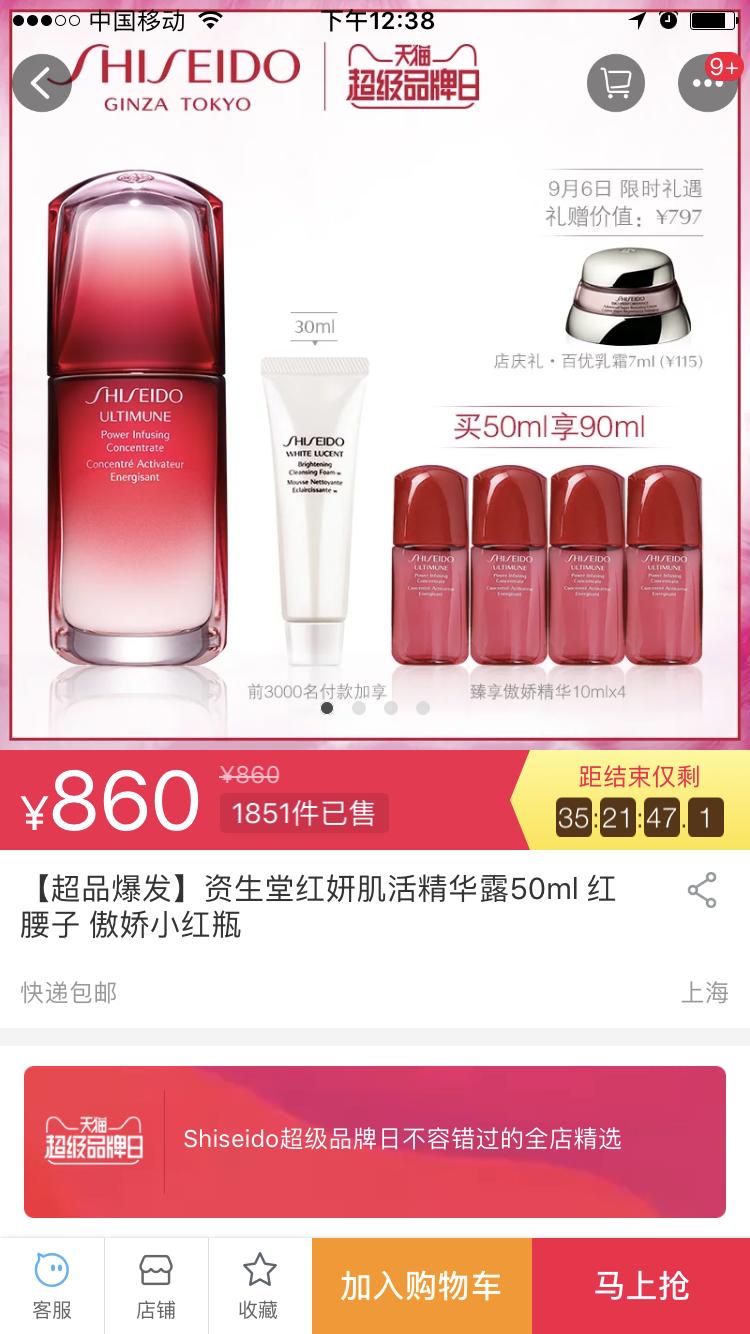
Task: Add product to cart with 加入购物车
Action: (x=421, y=1286)
